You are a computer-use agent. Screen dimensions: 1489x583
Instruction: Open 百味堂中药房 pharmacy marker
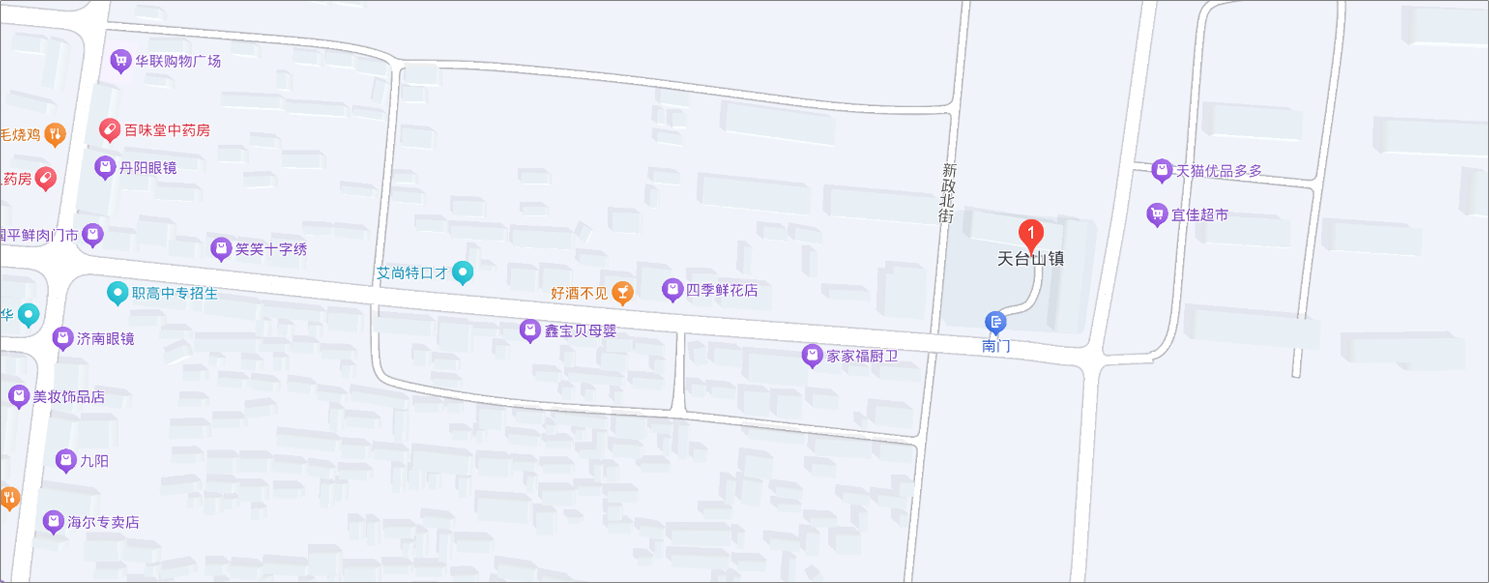[x=110, y=130]
